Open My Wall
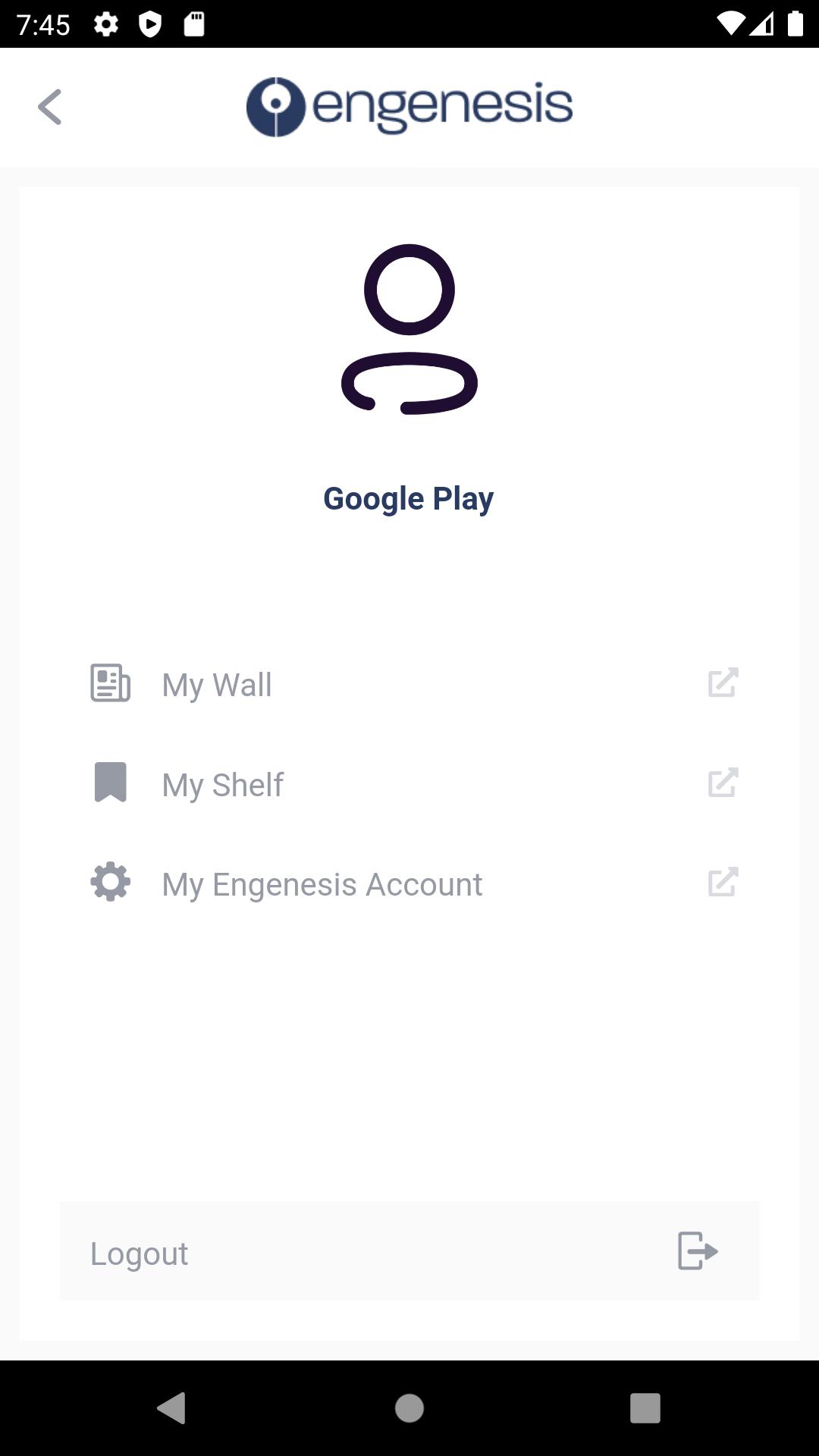The image size is (819, 1456). point(409,684)
